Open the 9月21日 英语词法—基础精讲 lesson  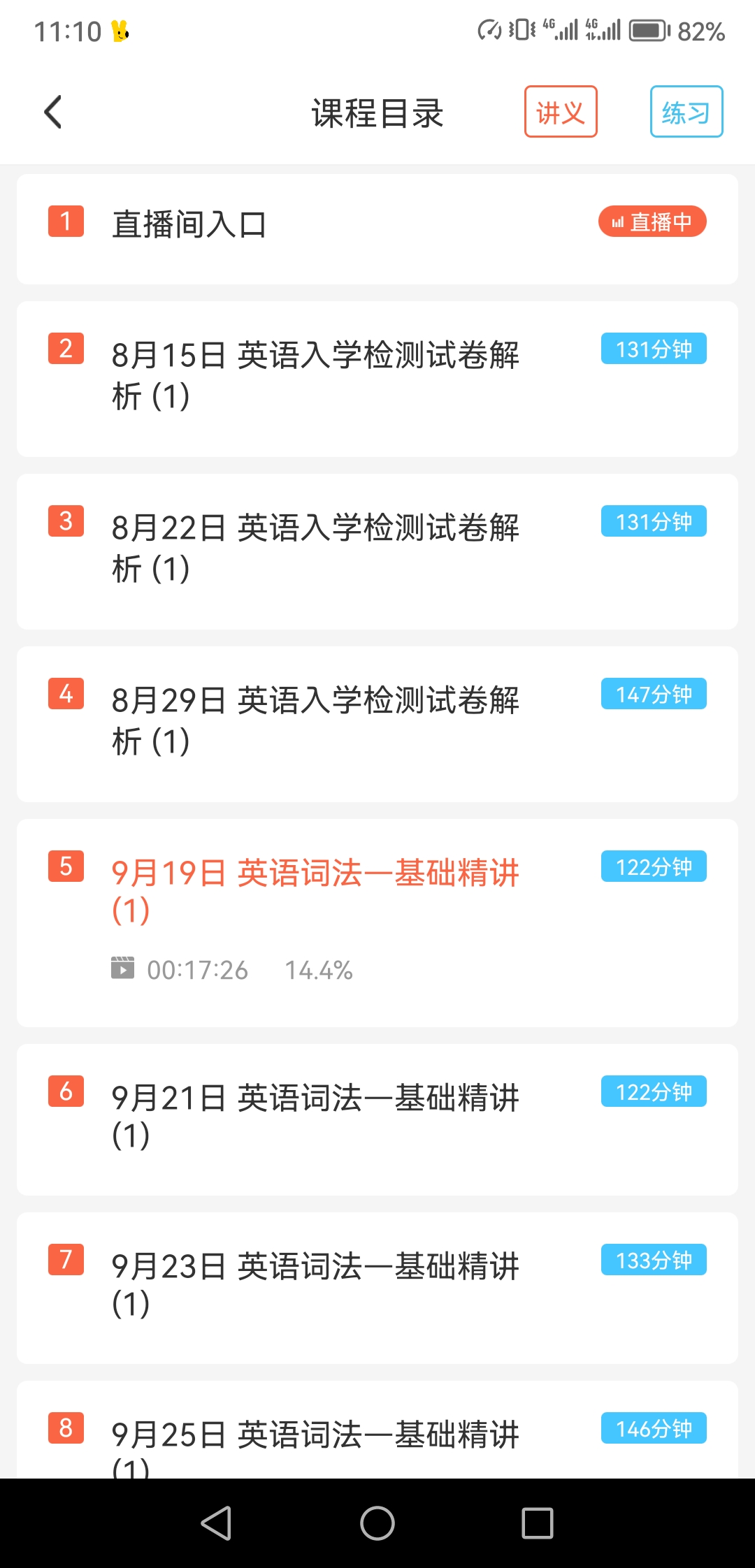tap(377, 1119)
